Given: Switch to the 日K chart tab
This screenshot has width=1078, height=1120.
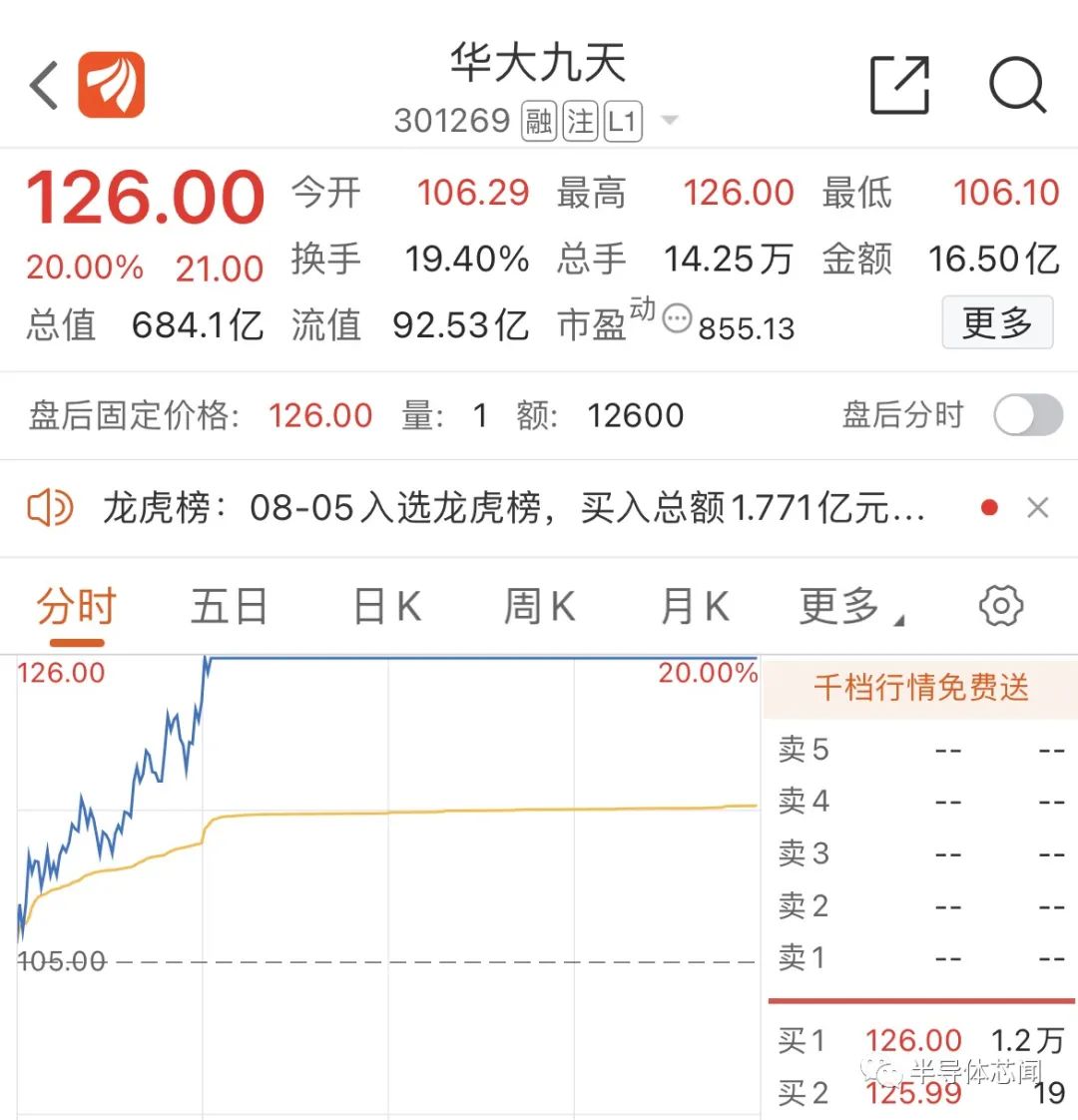Looking at the screenshot, I should (x=387, y=607).
